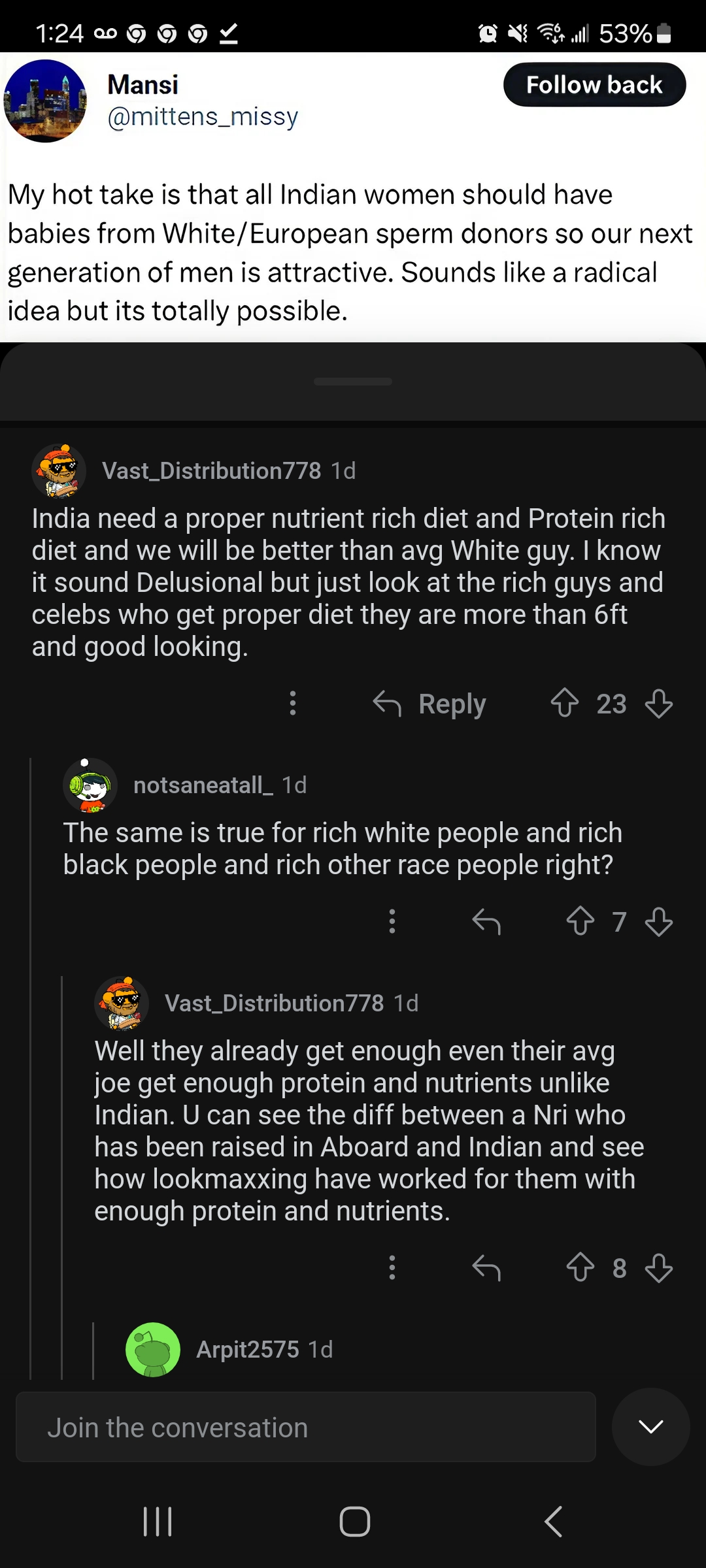The image size is (706, 1568).
Task: Tap the Join the conversation field
Action: click(x=306, y=1428)
